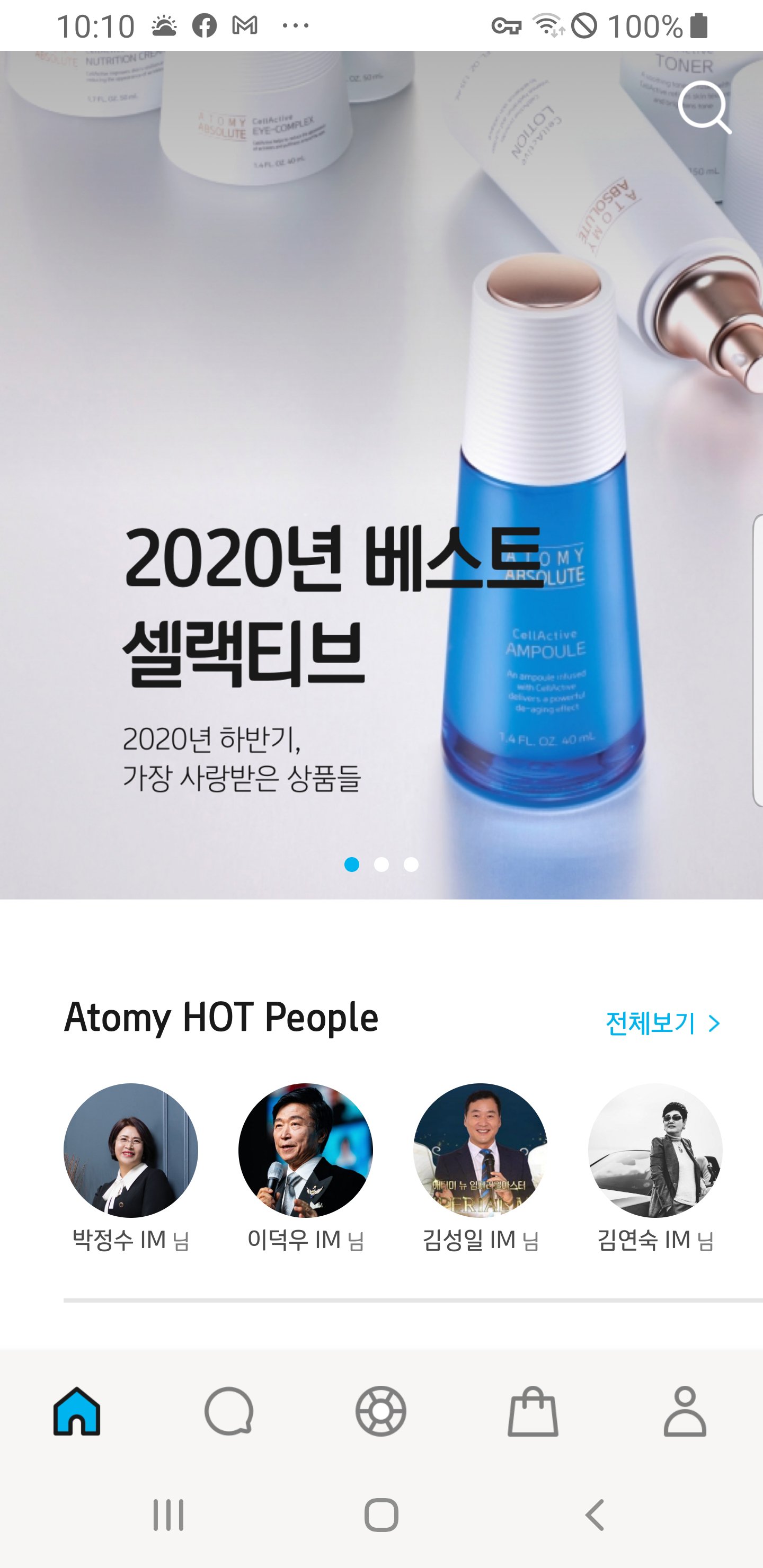View 김연숙 IM profile

click(x=655, y=1151)
